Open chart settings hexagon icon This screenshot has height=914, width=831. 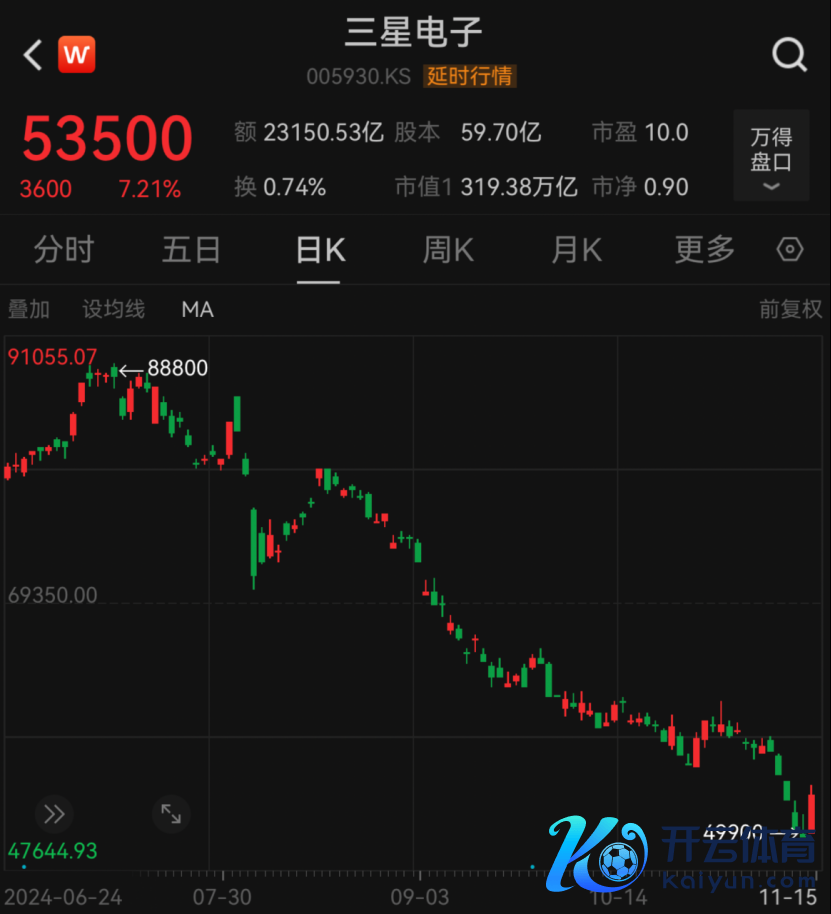(x=790, y=250)
